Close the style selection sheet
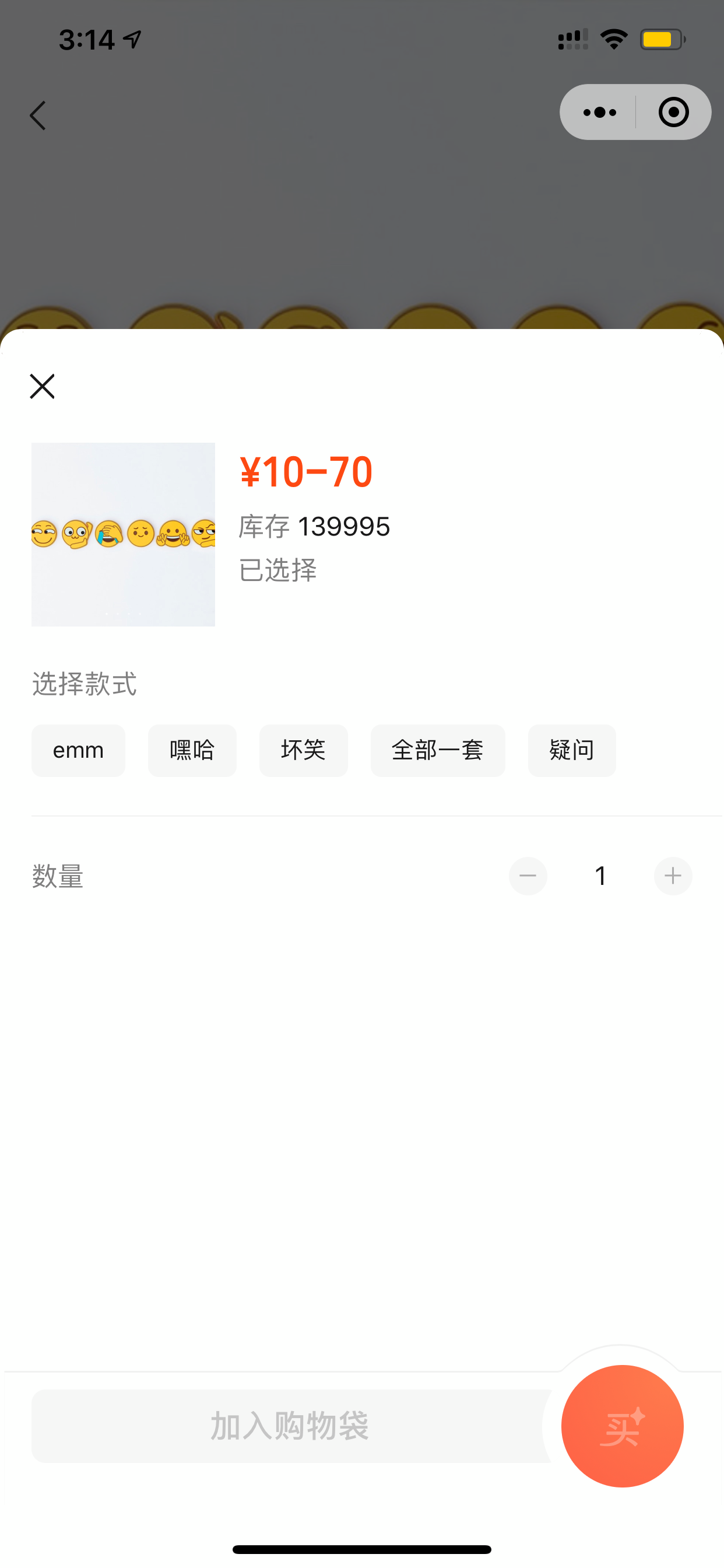Image resolution: width=724 pixels, height=1568 pixels. click(x=42, y=387)
